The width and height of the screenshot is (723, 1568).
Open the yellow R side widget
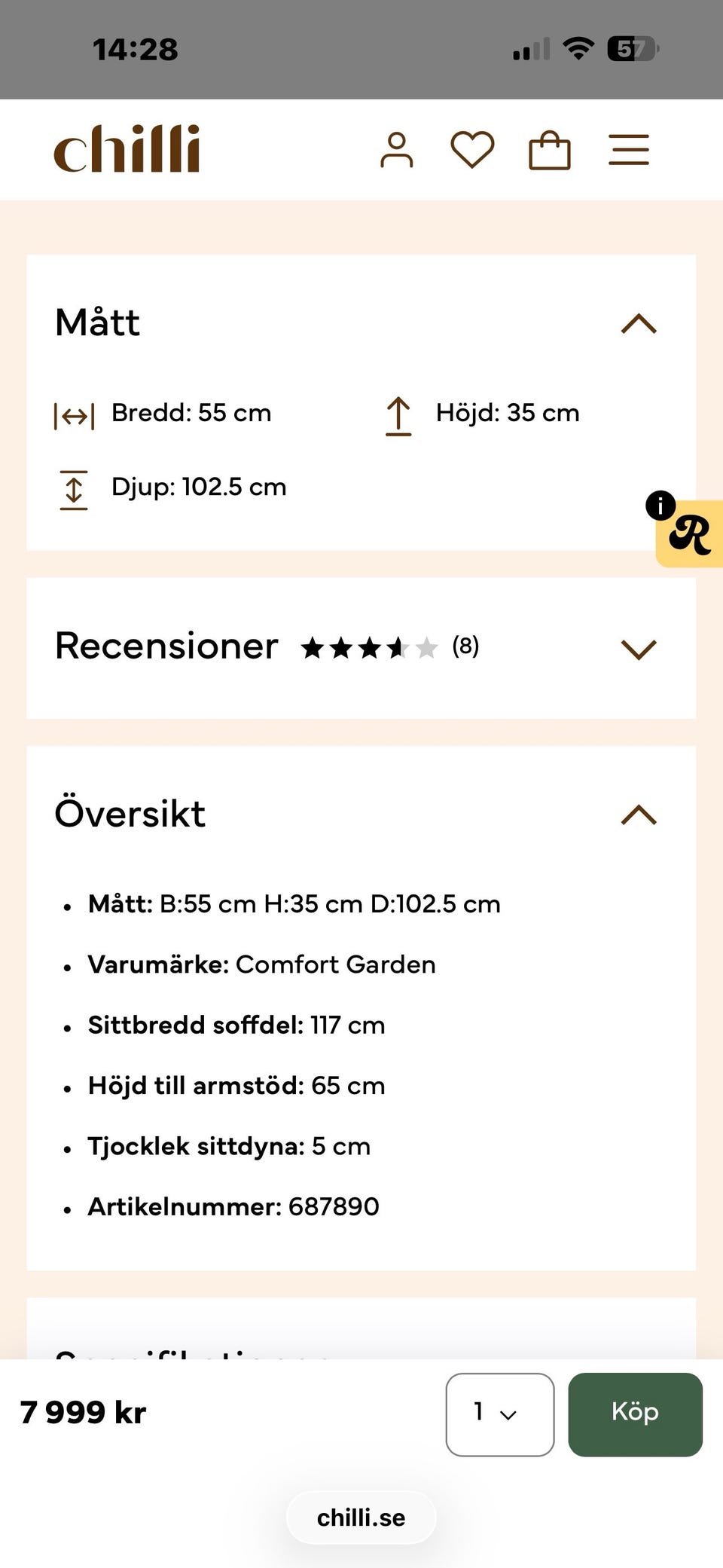pos(689,533)
